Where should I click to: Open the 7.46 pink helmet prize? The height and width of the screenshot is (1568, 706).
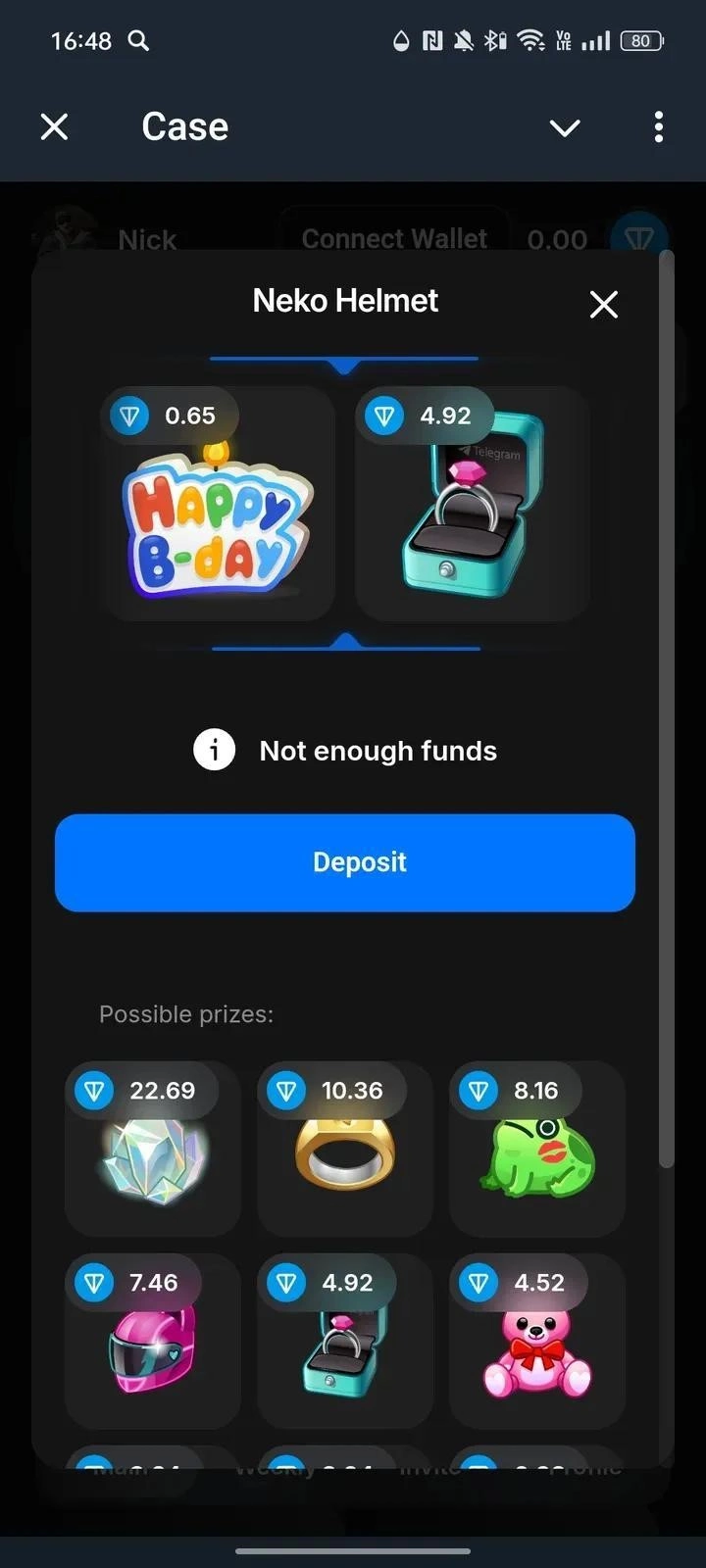pos(153,1341)
